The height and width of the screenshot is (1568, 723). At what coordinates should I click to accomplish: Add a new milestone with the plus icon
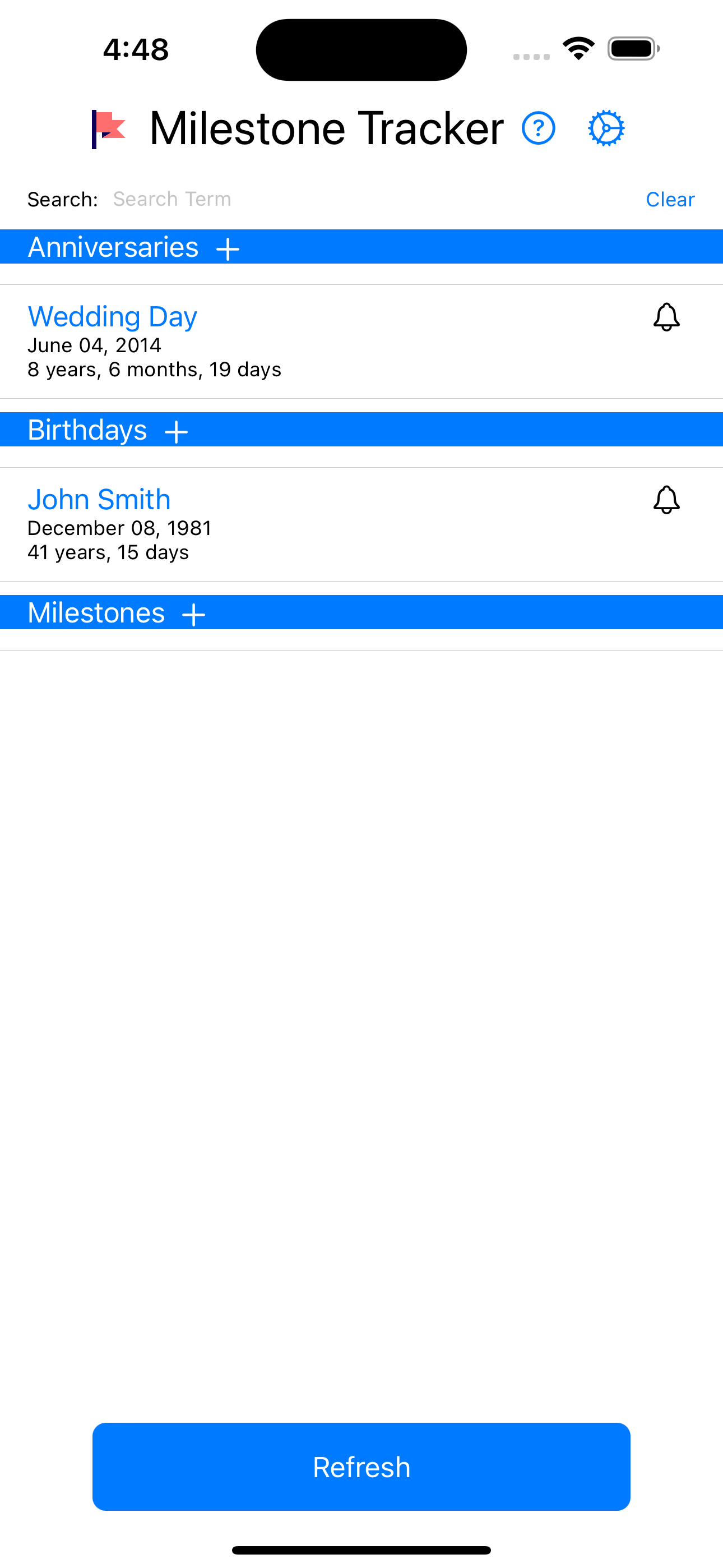[x=193, y=614]
